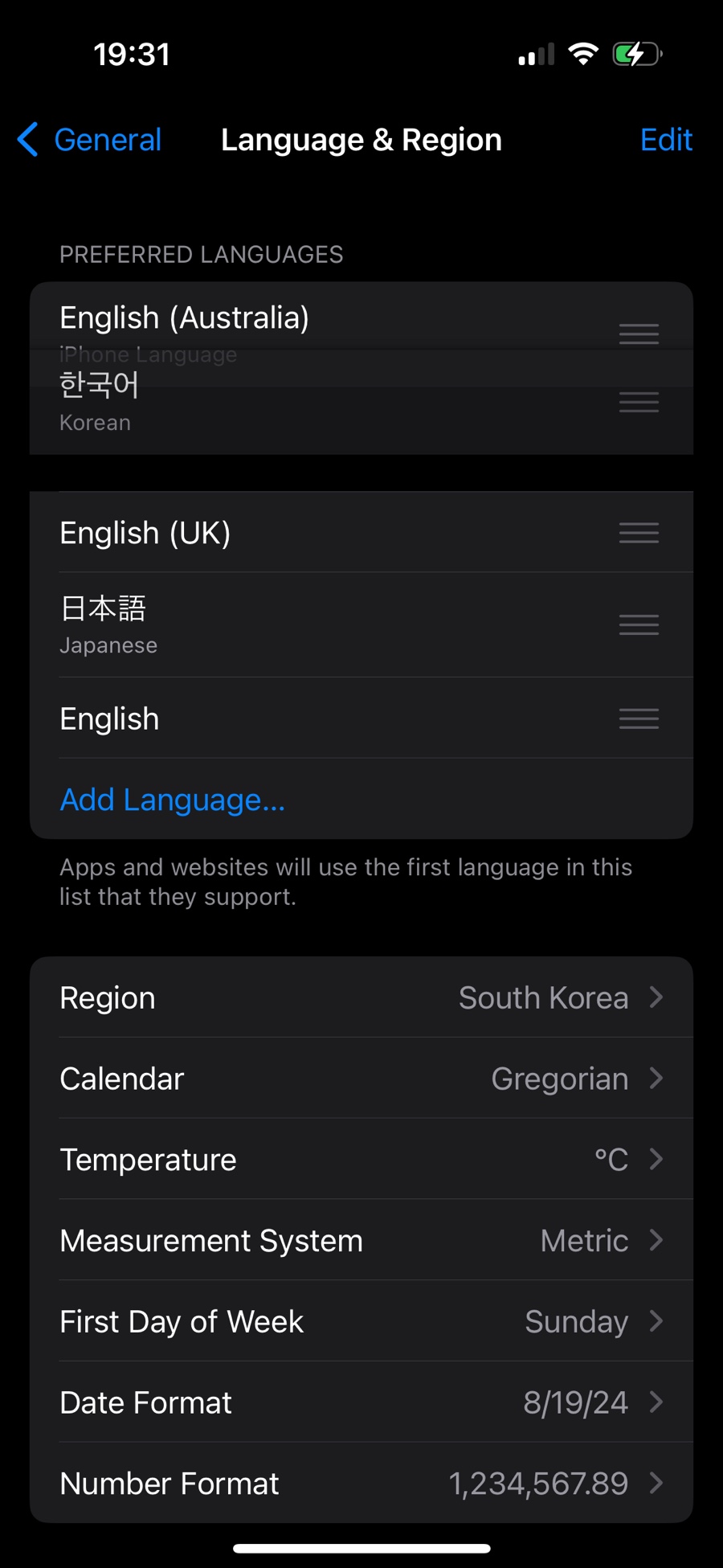Open the Region setting

click(x=361, y=997)
